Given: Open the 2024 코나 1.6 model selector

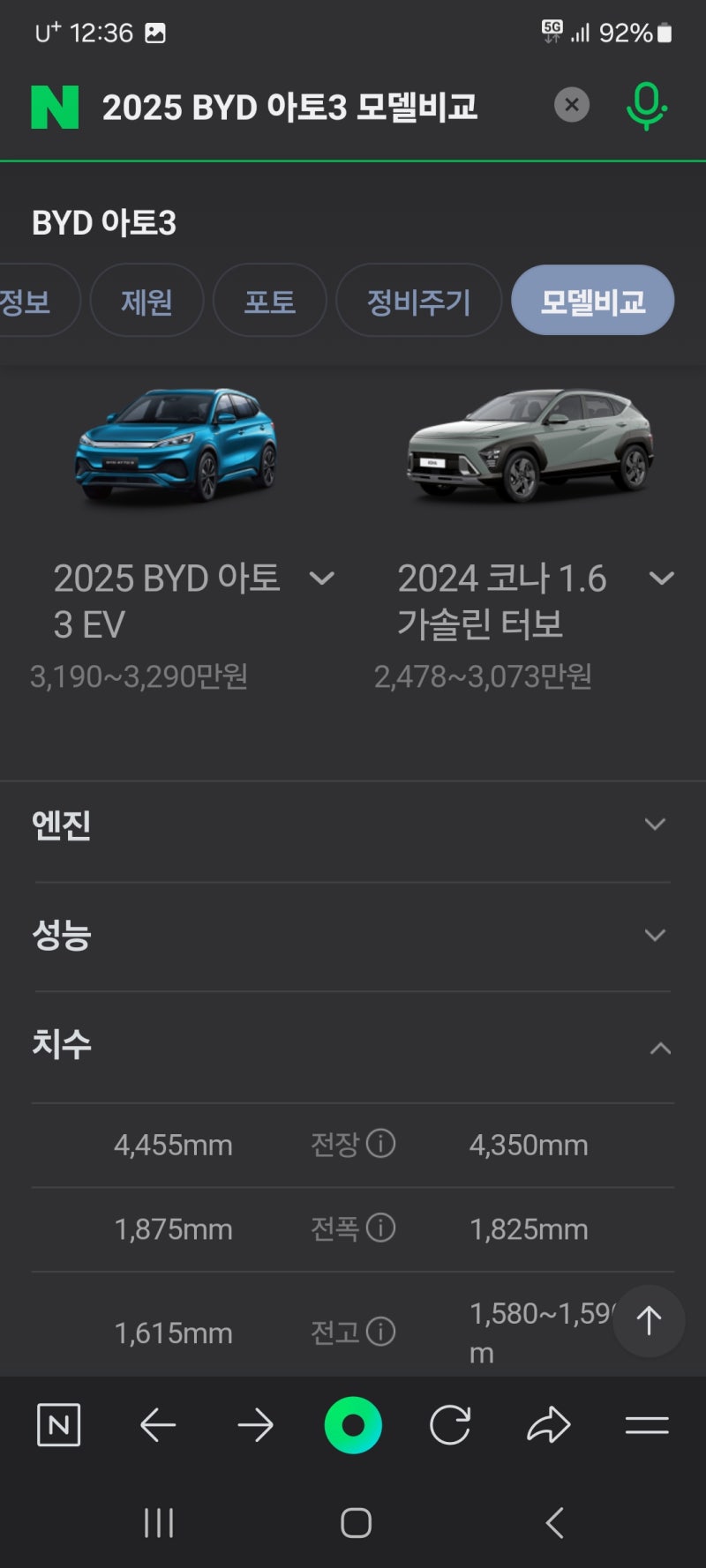Looking at the screenshot, I should [660, 579].
